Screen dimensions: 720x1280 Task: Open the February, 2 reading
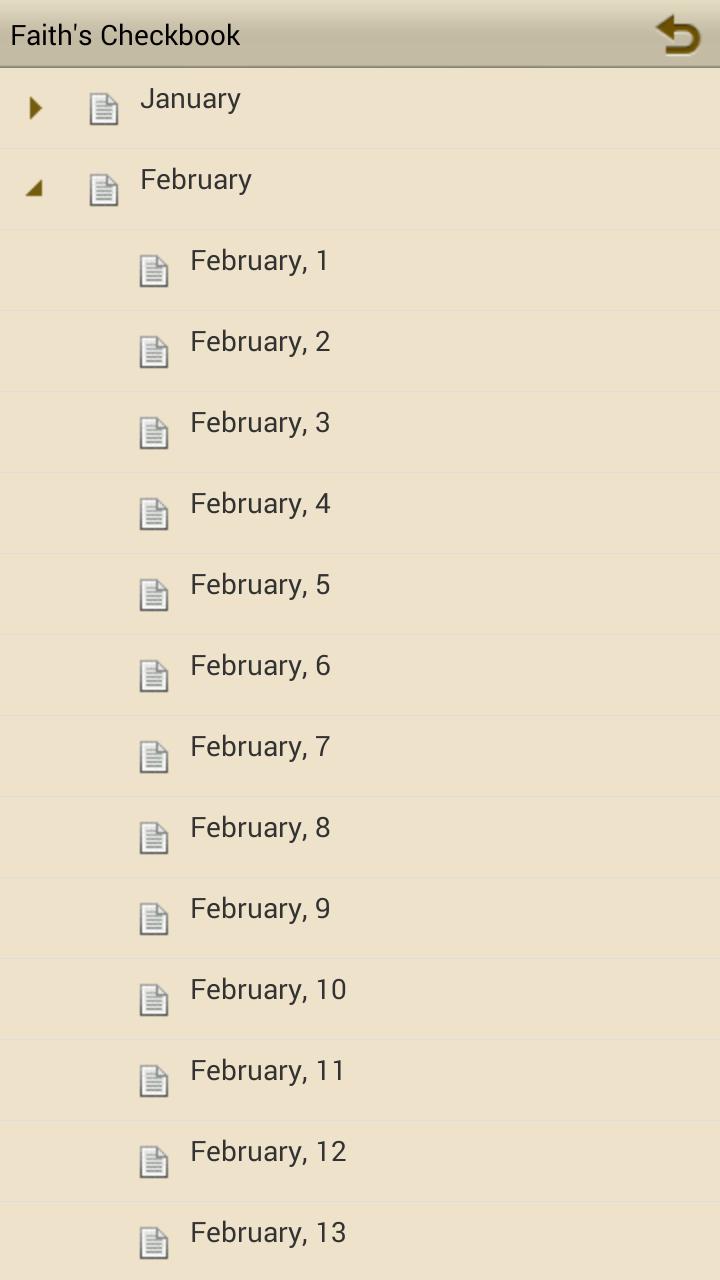pos(259,343)
